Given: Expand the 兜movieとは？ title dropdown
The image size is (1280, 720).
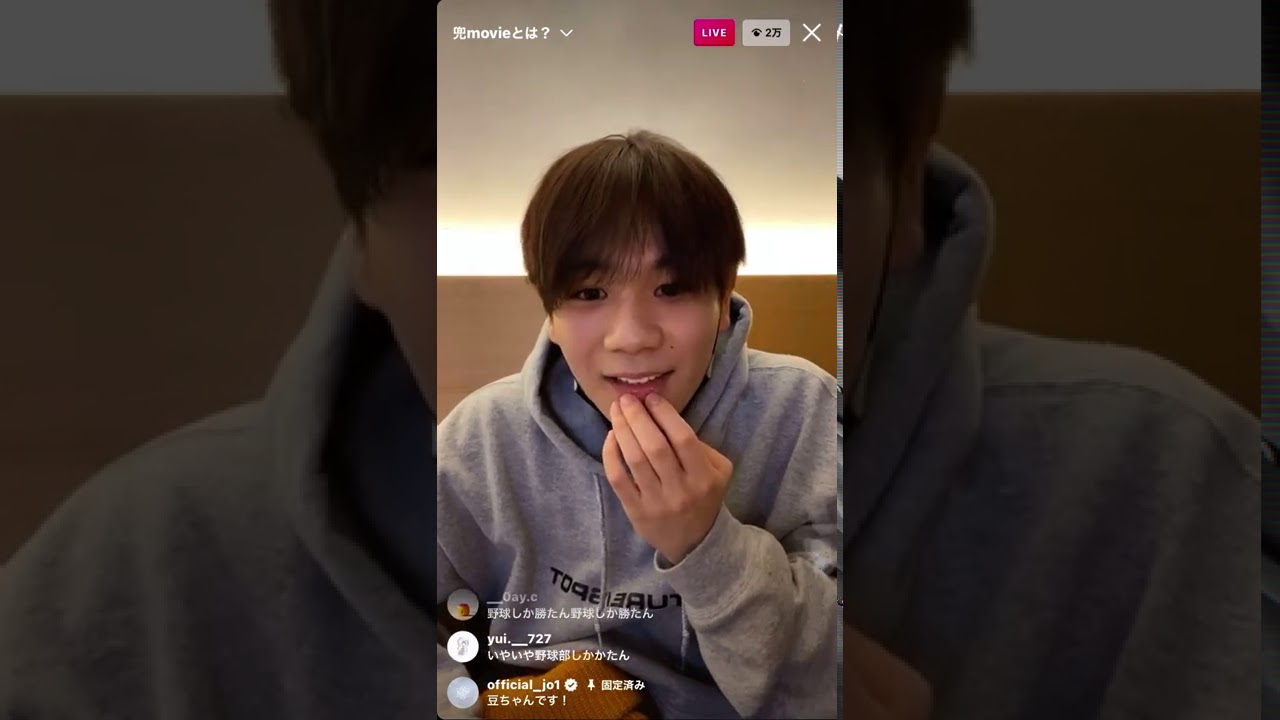Looking at the screenshot, I should (x=566, y=33).
